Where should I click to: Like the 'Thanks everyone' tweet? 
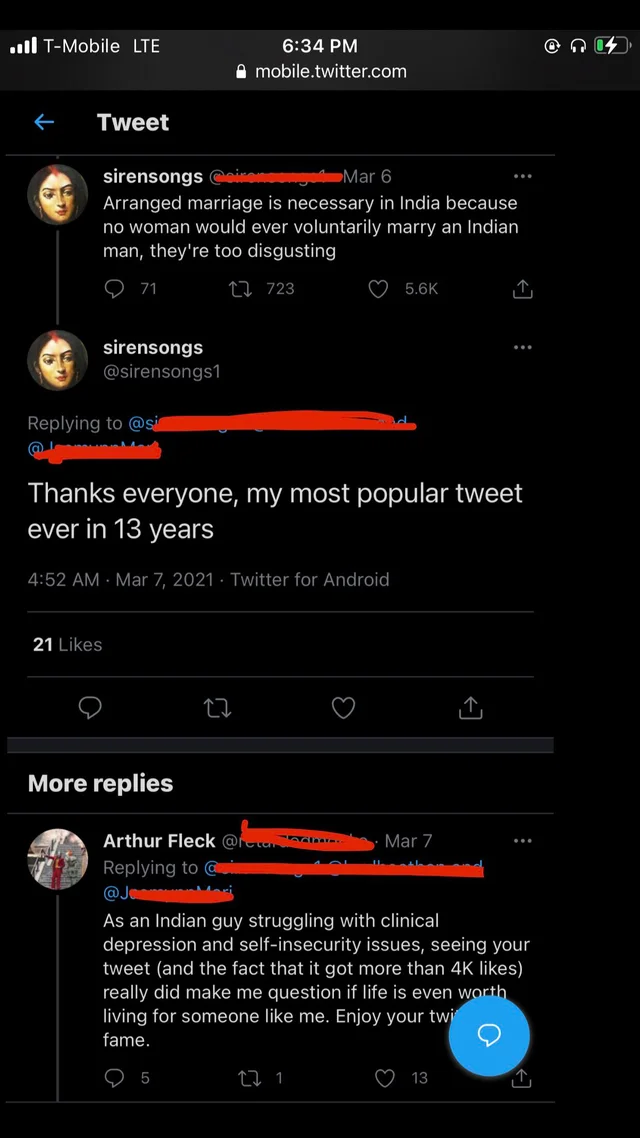[x=343, y=708]
